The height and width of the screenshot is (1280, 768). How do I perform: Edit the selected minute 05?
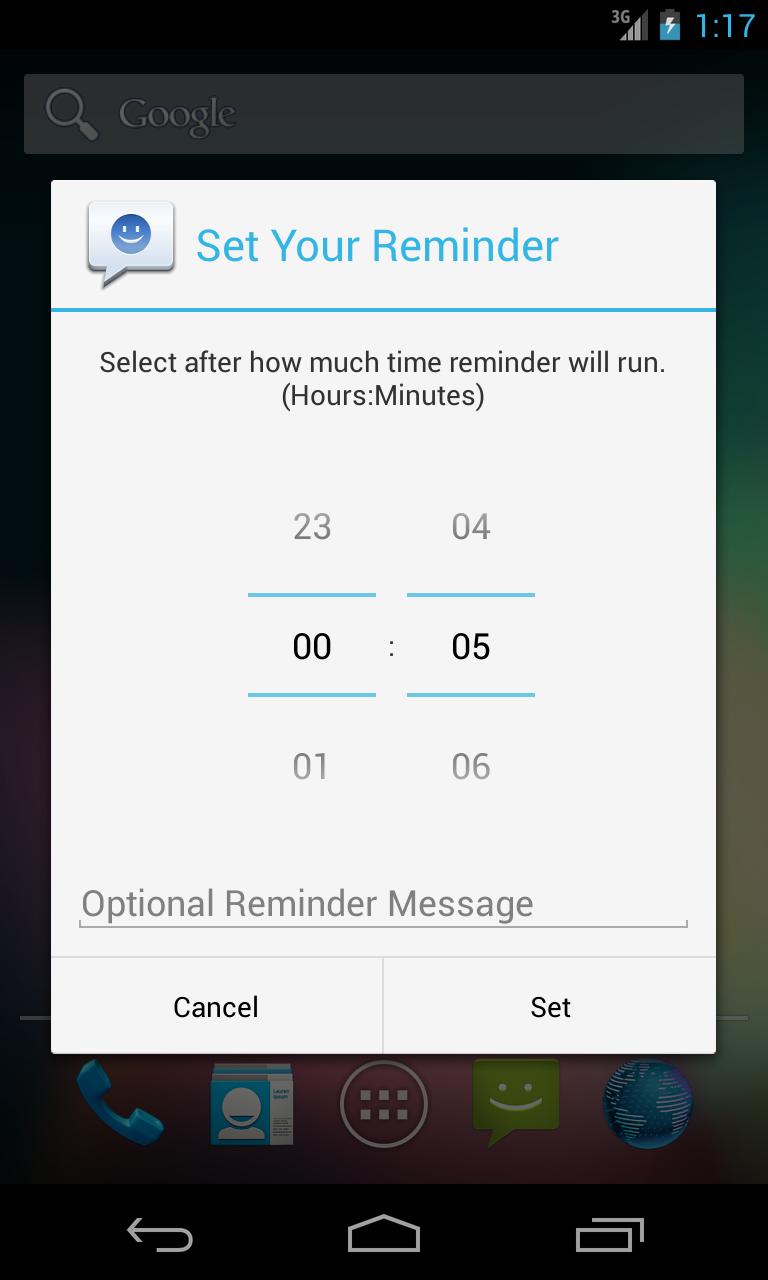click(x=471, y=647)
